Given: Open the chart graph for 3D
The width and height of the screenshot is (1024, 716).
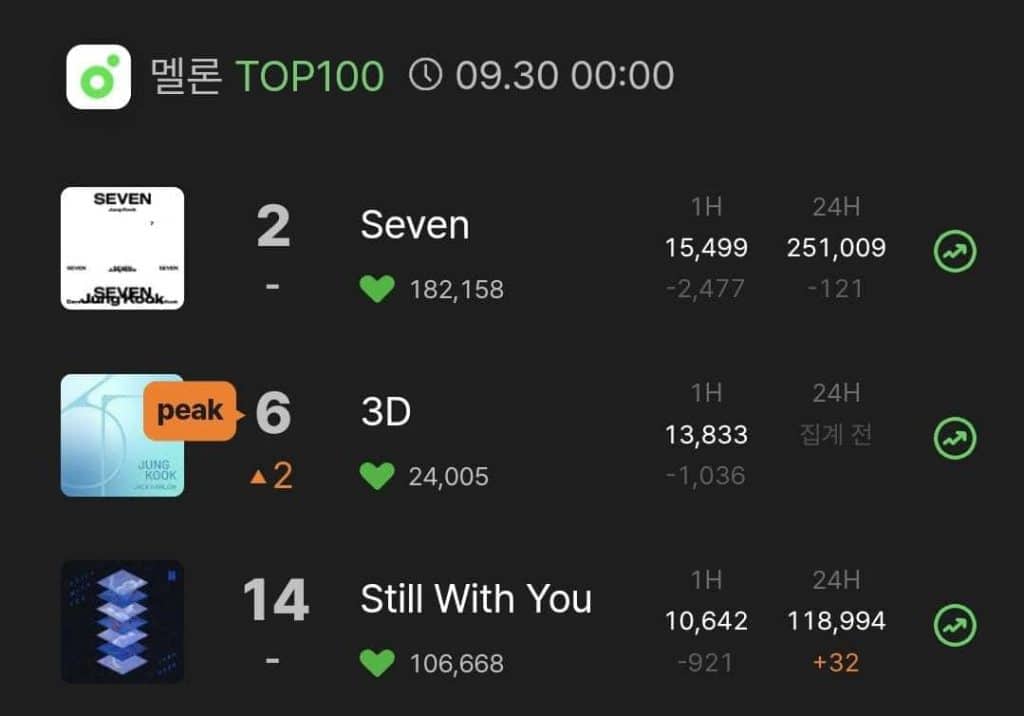Looking at the screenshot, I should (x=954, y=437).
